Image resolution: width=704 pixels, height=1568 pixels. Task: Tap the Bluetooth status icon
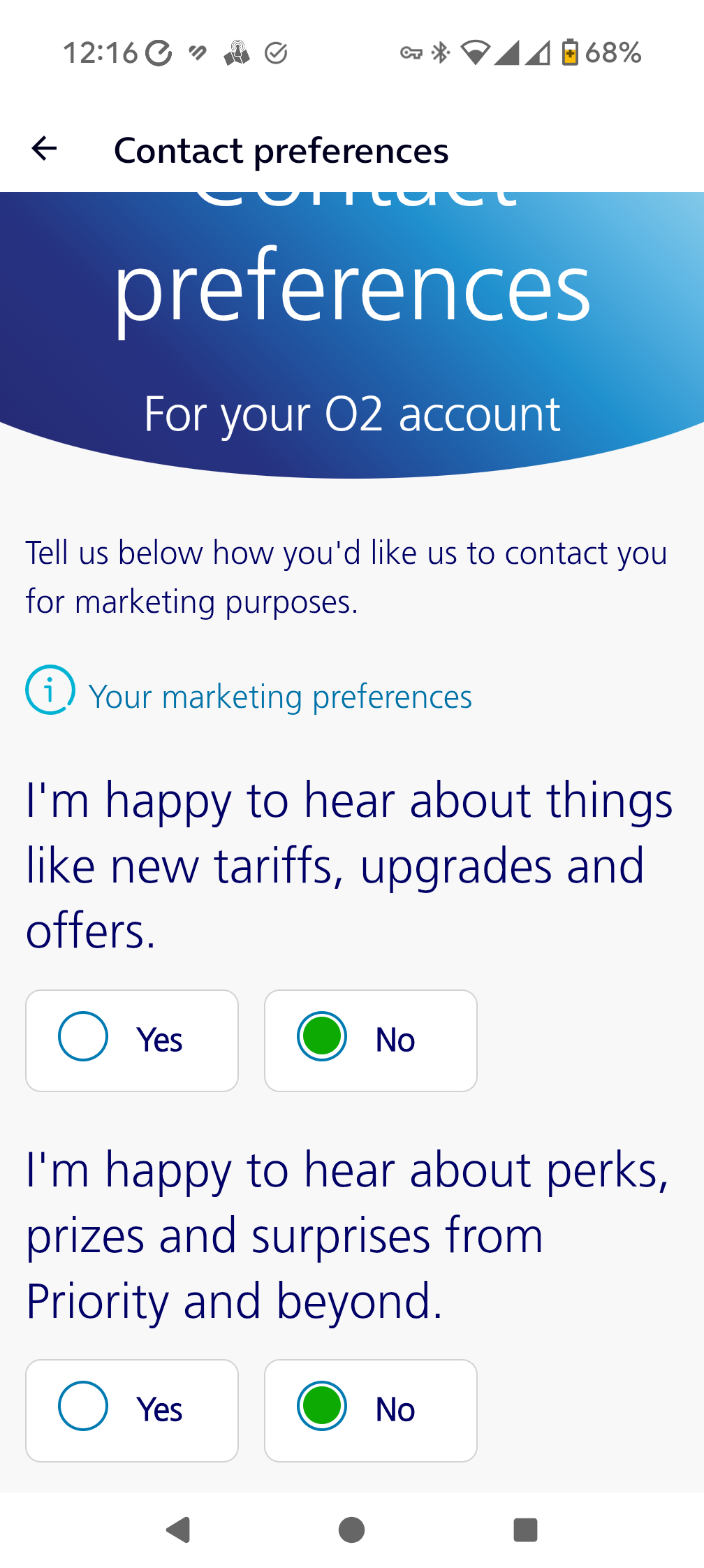click(x=441, y=51)
